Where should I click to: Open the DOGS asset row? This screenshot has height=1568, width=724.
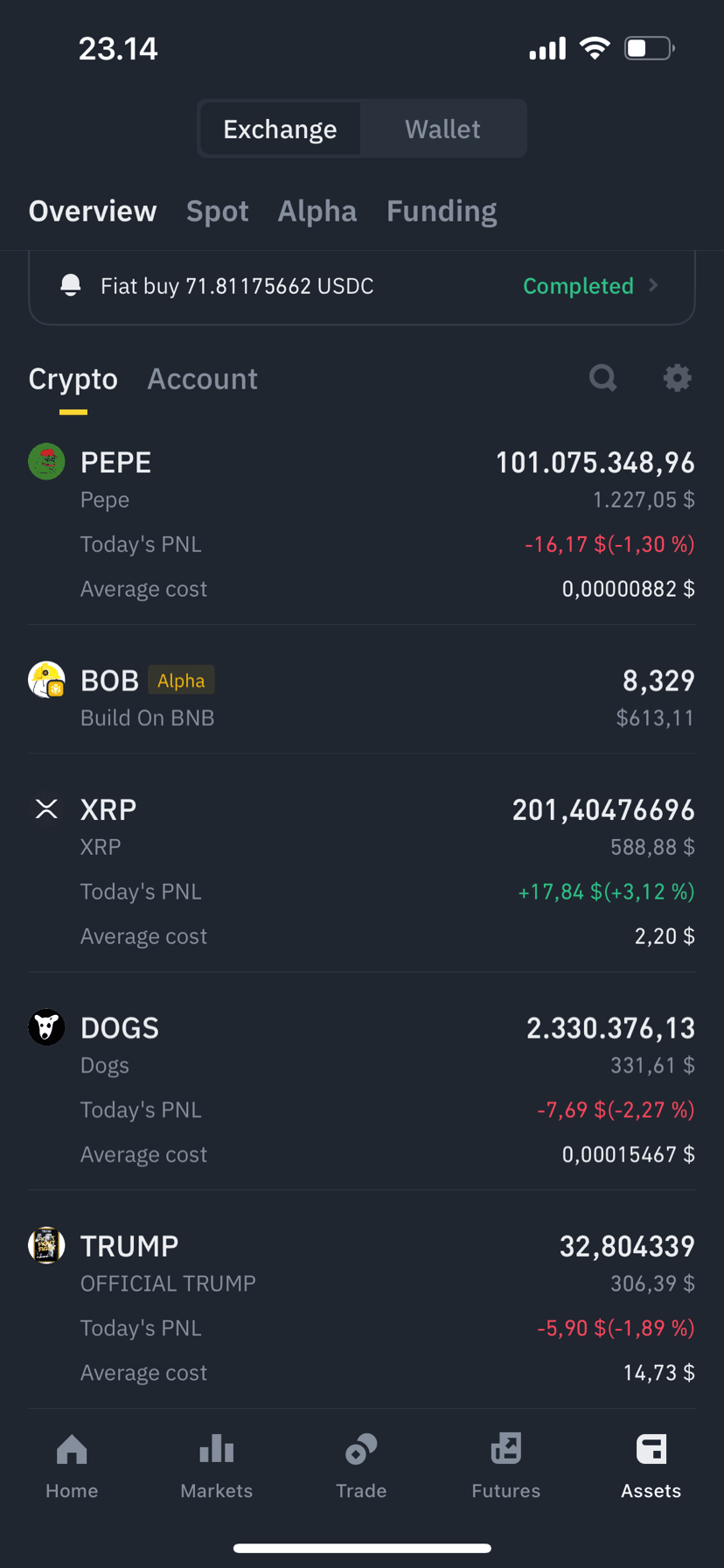click(362, 1089)
